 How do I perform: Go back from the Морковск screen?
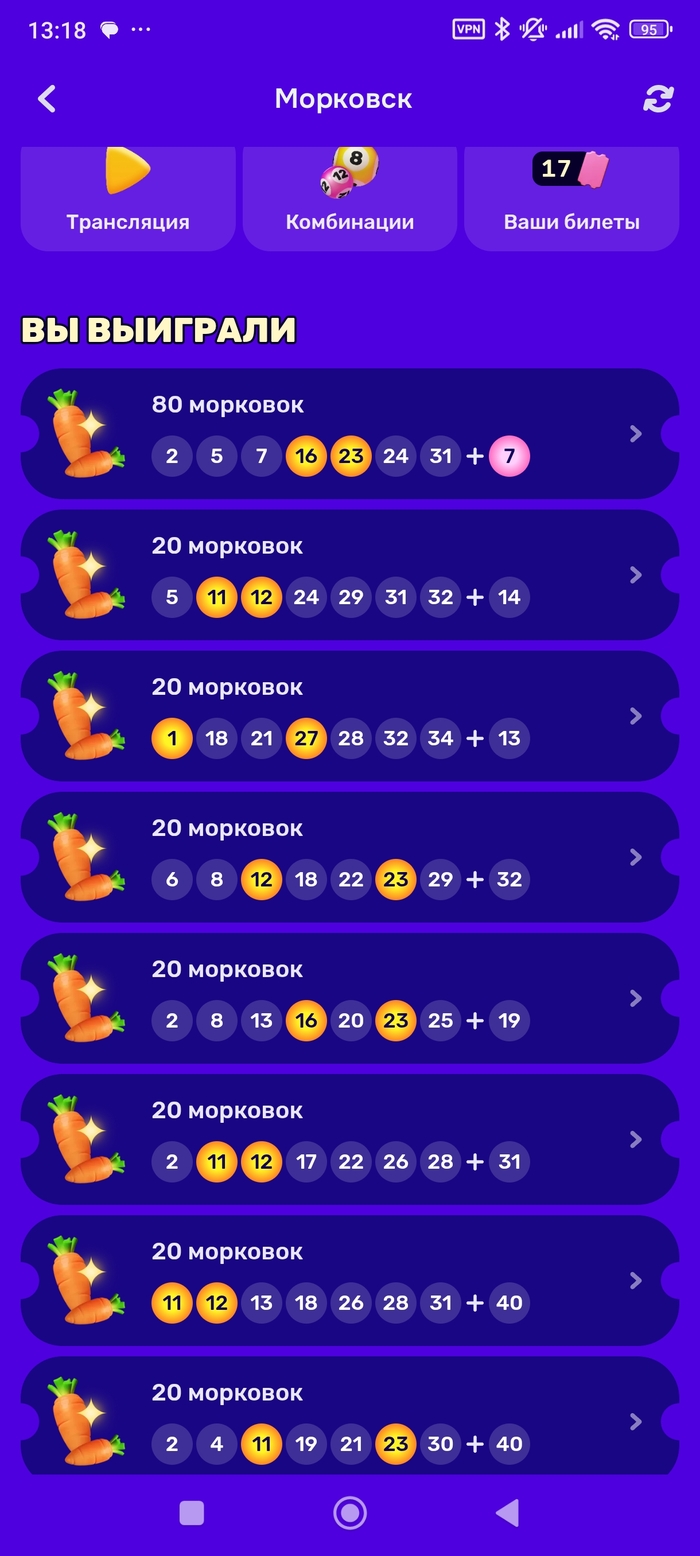47,99
